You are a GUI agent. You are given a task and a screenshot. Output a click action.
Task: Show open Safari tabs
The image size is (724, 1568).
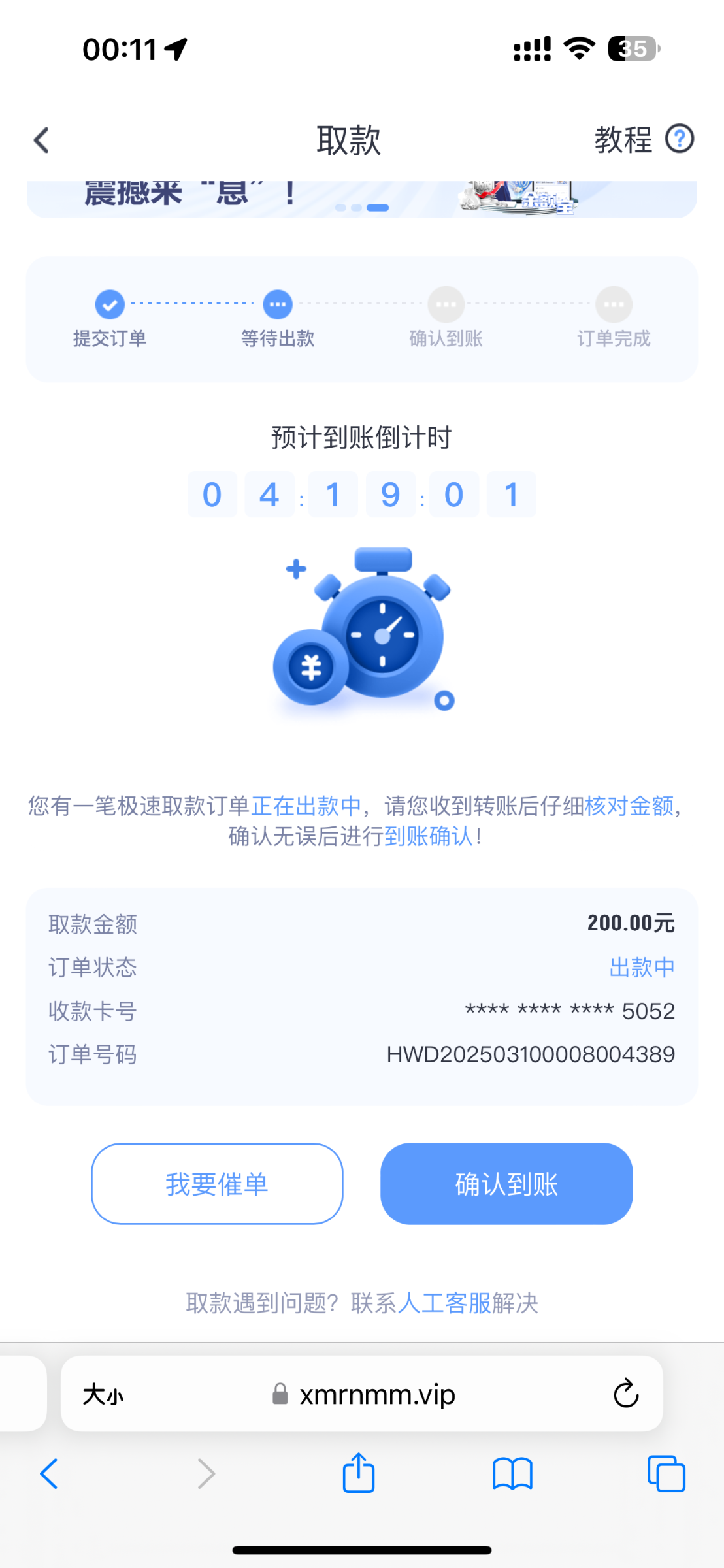click(x=666, y=1474)
